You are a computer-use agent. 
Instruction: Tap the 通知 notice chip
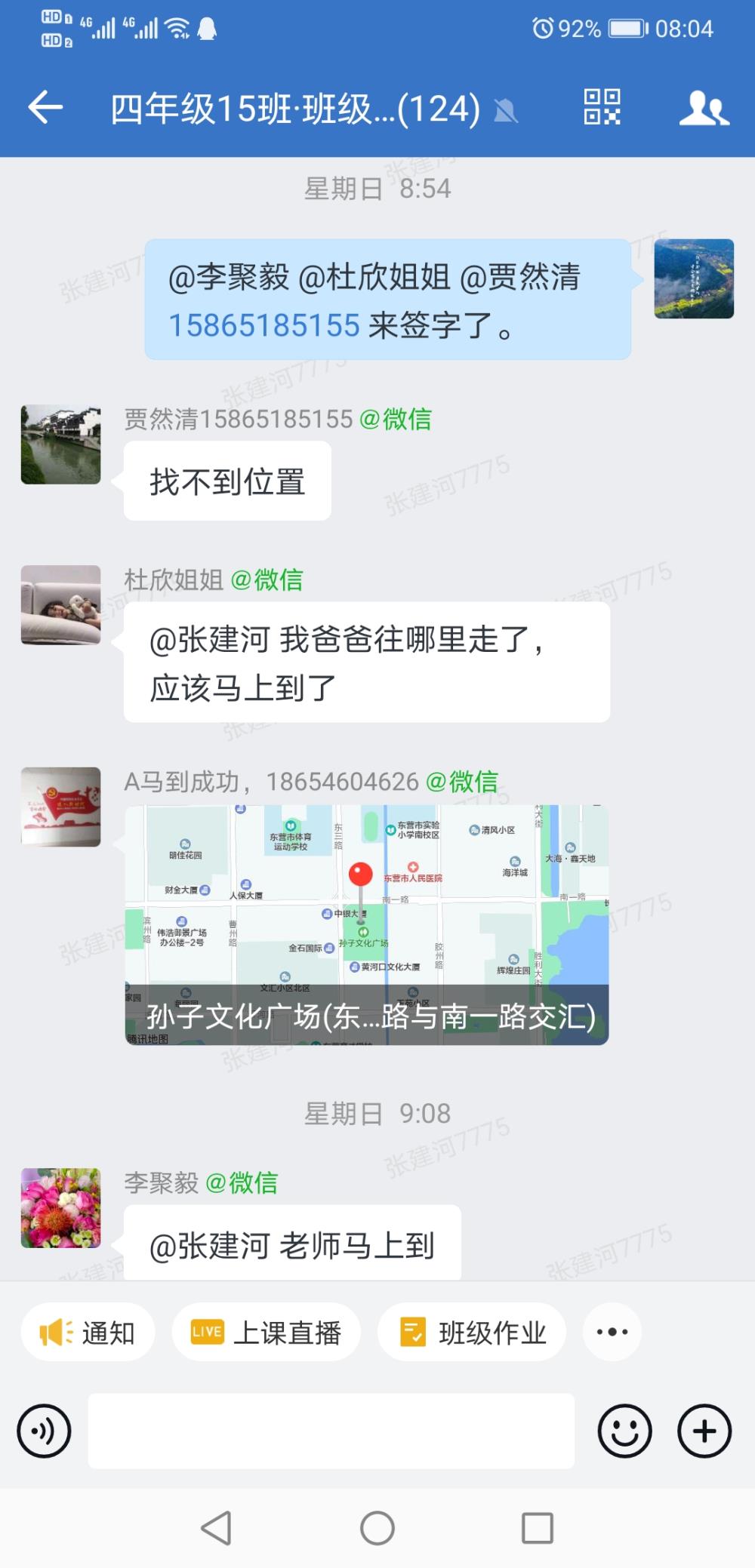(x=88, y=1333)
